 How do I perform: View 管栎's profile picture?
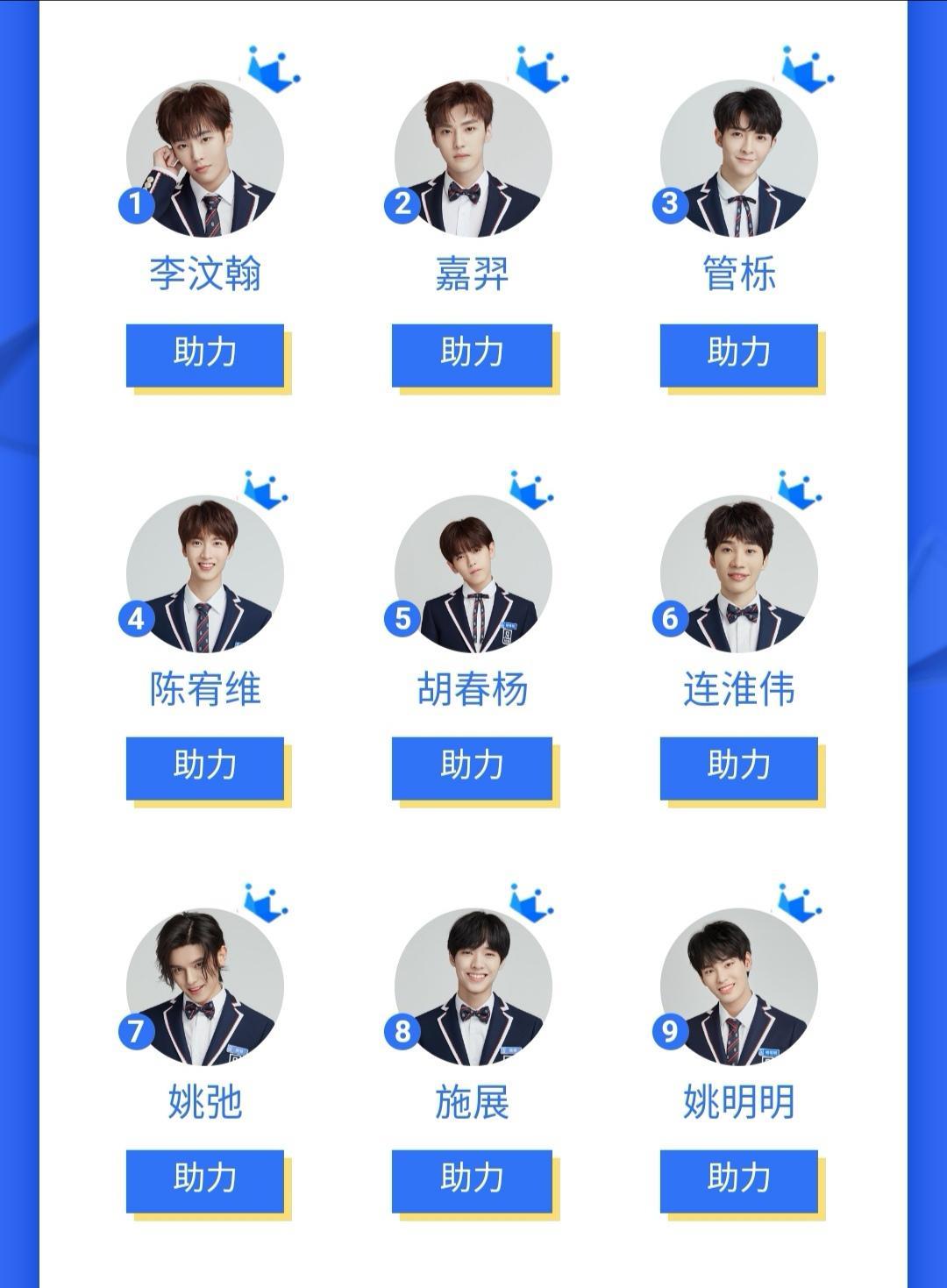738,159
